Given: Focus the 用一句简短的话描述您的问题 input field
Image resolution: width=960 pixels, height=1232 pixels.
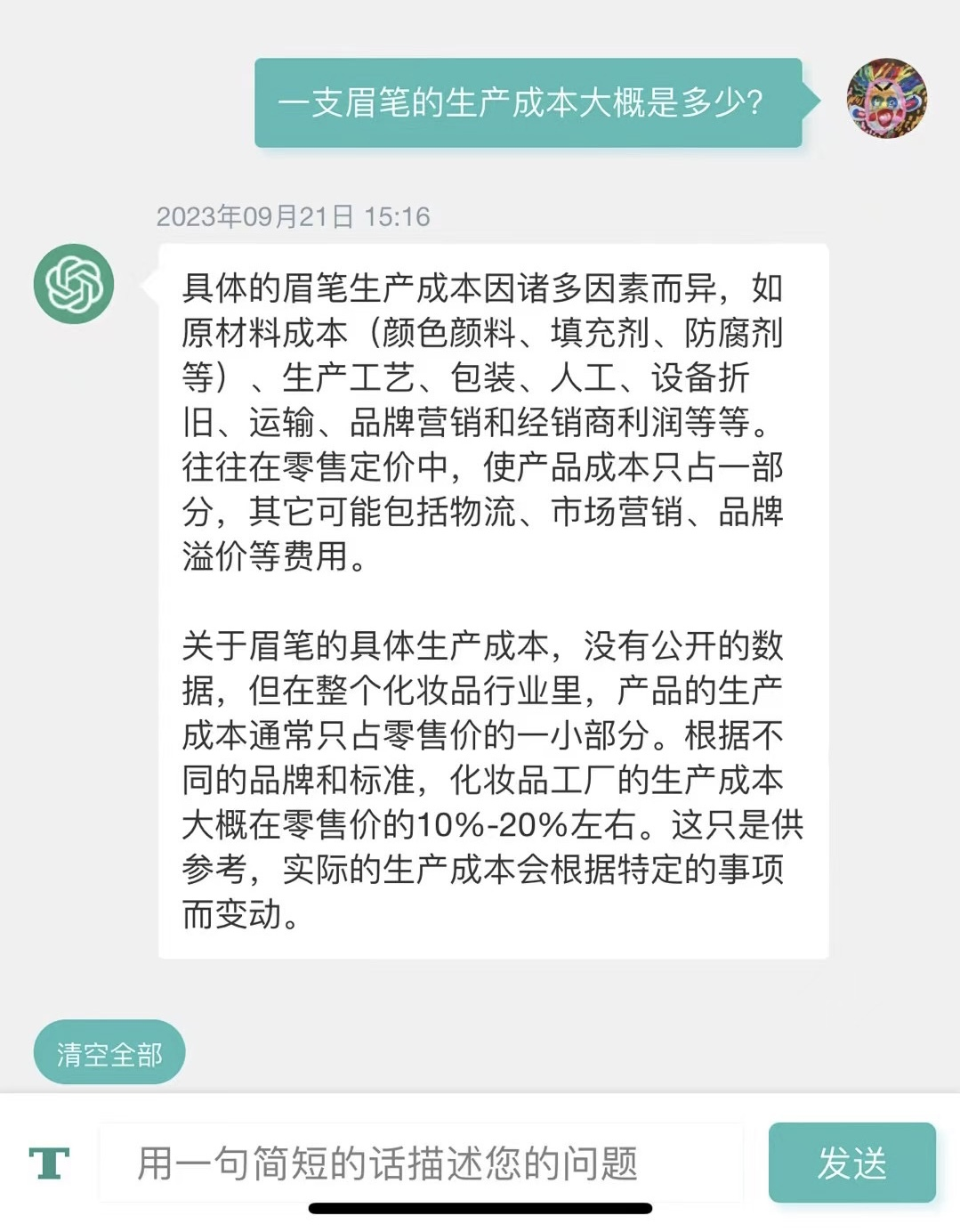Looking at the screenshot, I should pyautogui.click(x=421, y=1163).
